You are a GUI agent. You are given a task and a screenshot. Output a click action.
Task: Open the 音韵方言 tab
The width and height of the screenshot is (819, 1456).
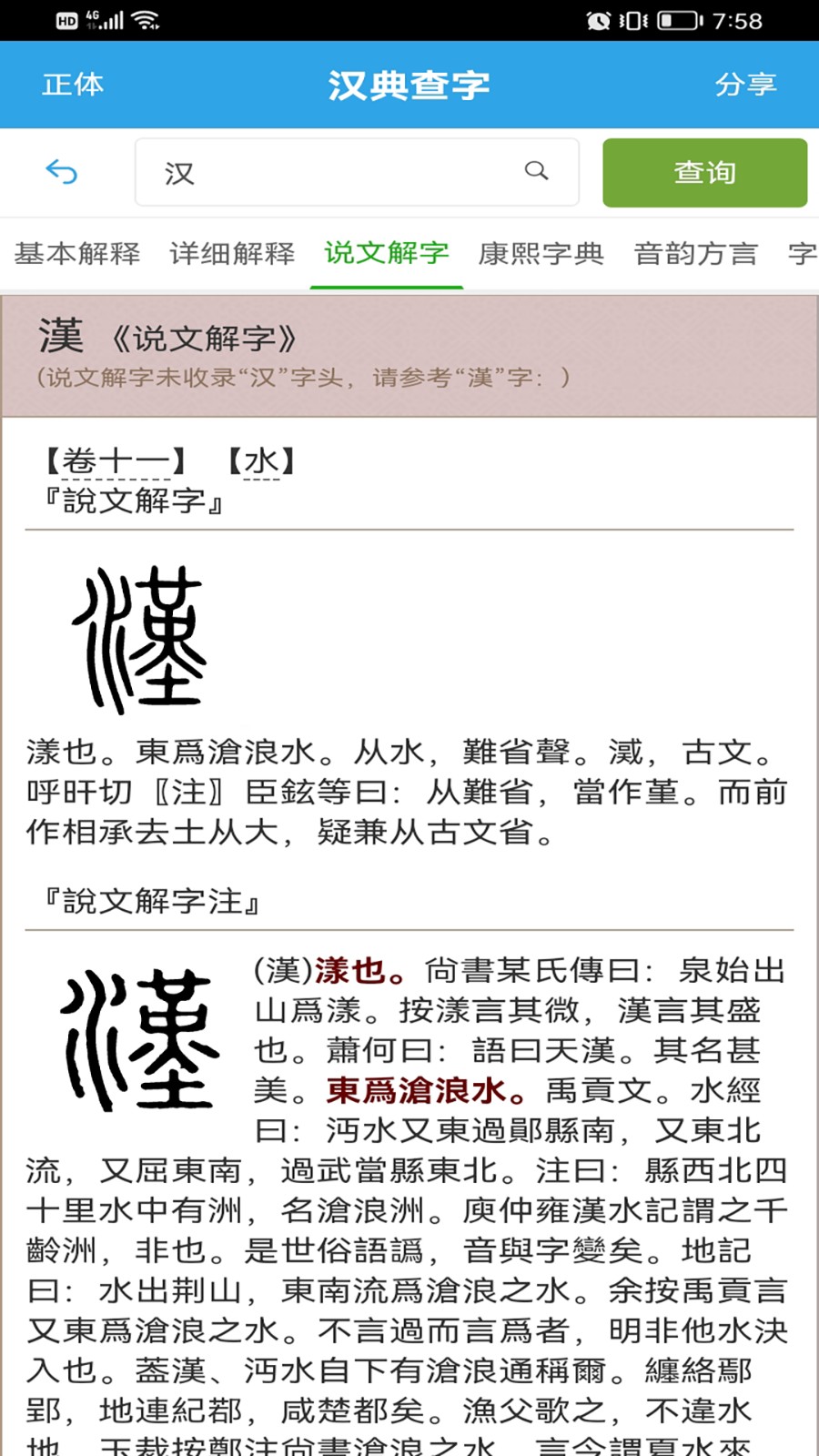pyautogui.click(x=696, y=253)
